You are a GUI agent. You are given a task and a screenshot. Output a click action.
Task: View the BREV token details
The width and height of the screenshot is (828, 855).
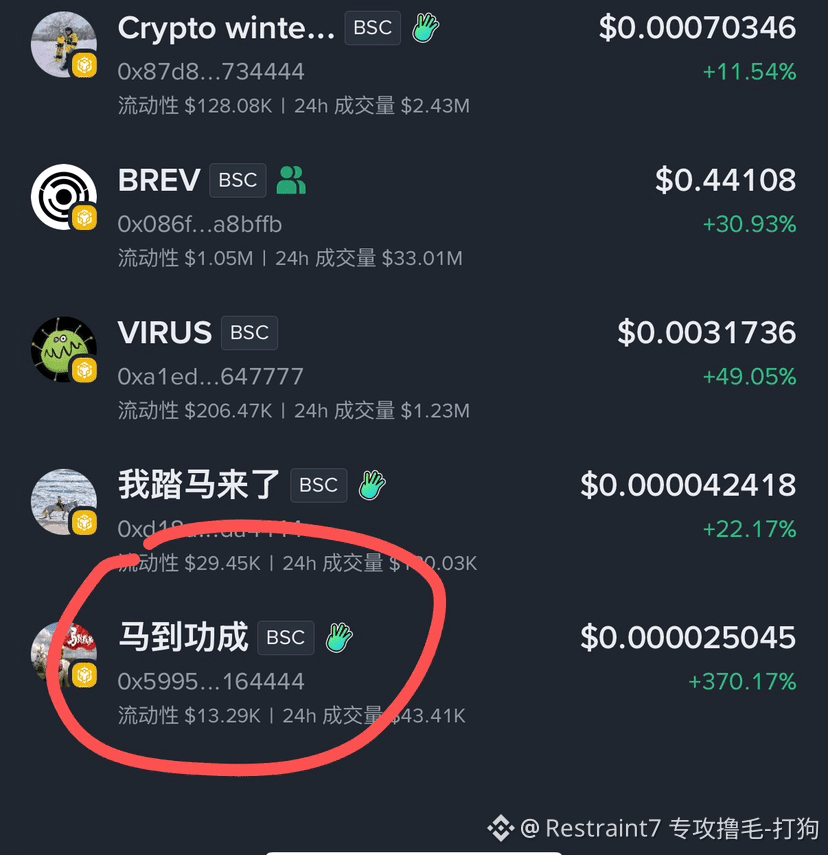(x=159, y=181)
